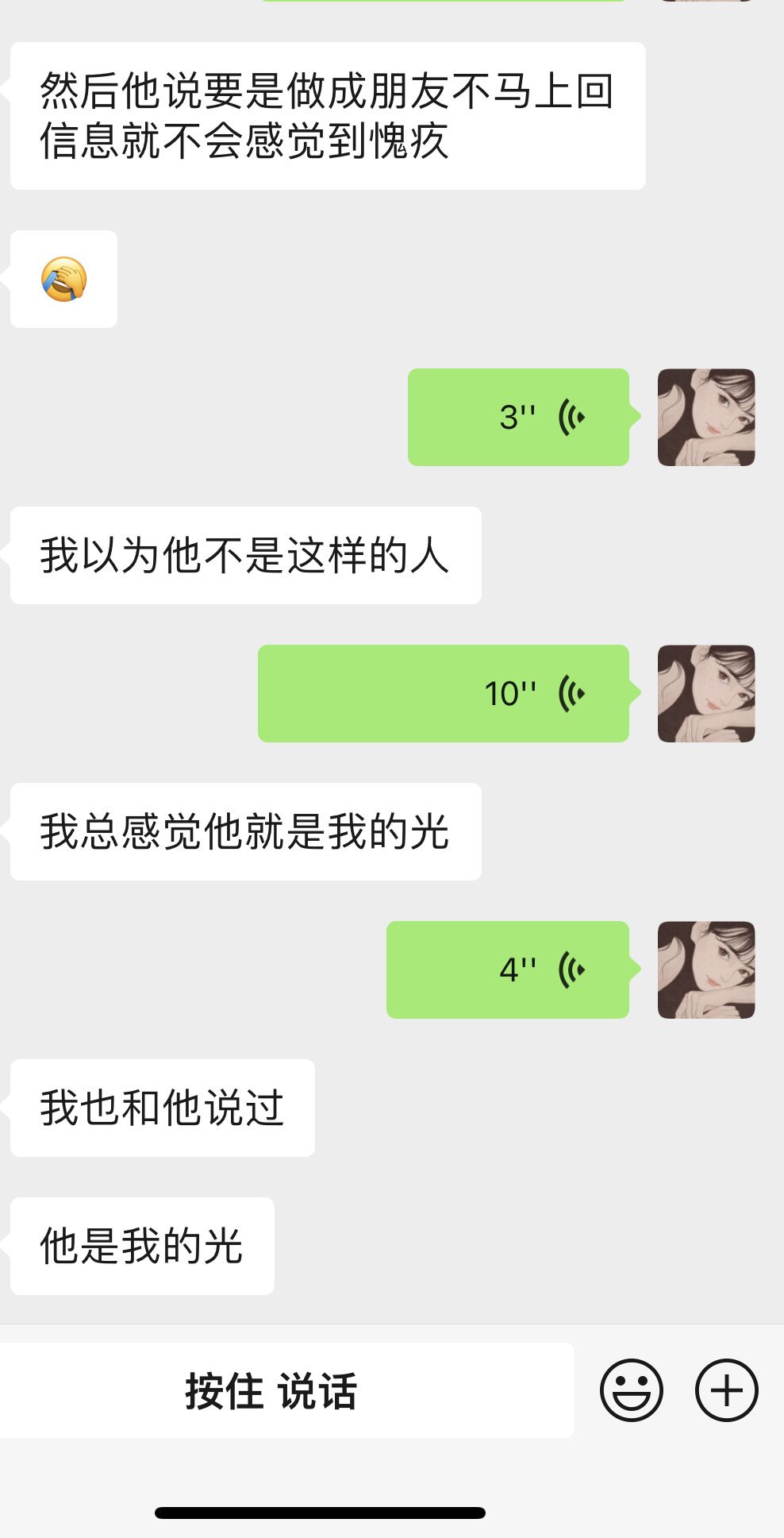Open sender's avatar beside 3-second voice message
Screen dimensions: 784x1538
tap(705, 418)
